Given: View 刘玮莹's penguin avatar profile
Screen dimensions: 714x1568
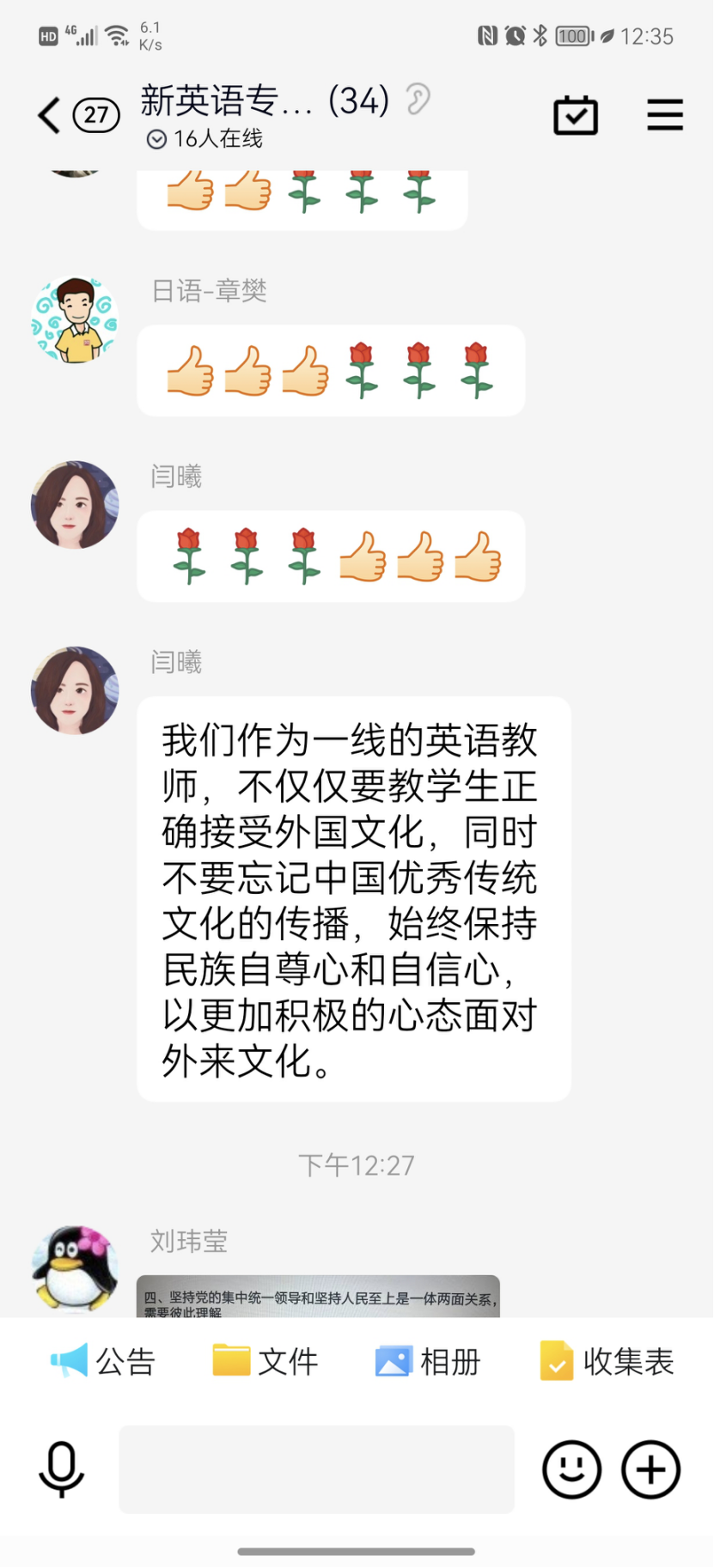Looking at the screenshot, I should click(75, 1268).
